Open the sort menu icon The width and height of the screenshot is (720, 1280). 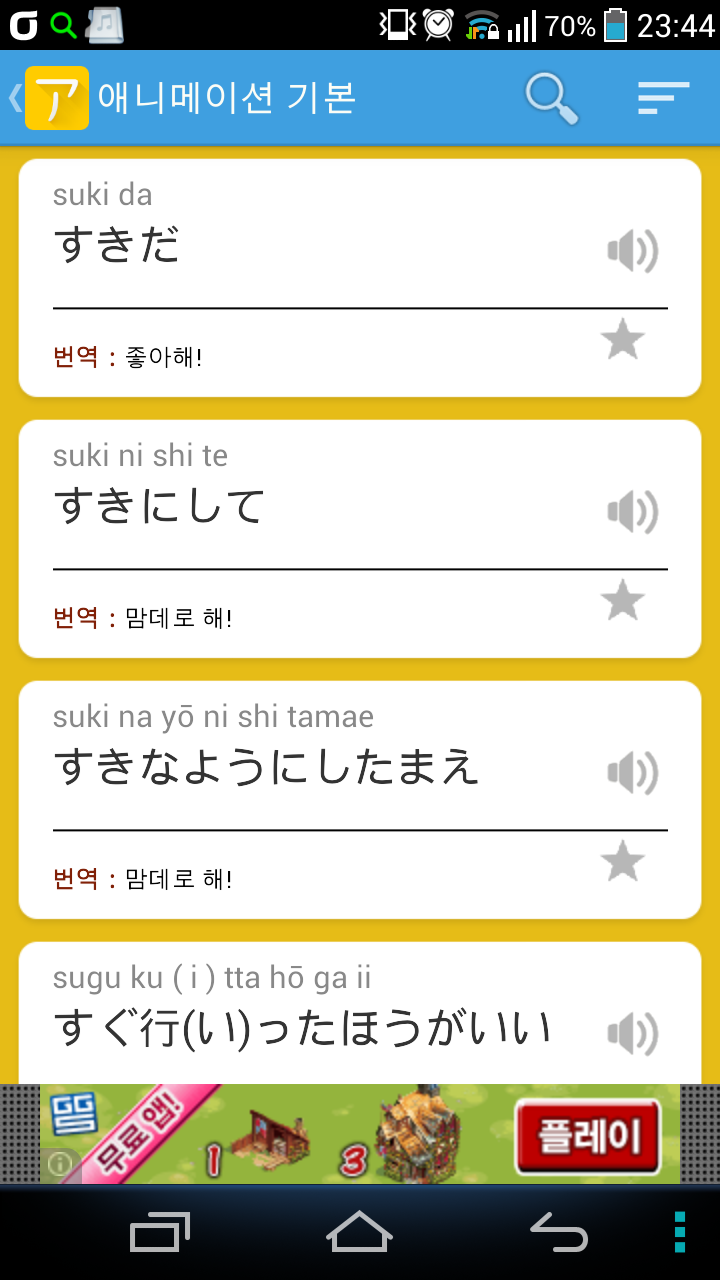(x=664, y=98)
